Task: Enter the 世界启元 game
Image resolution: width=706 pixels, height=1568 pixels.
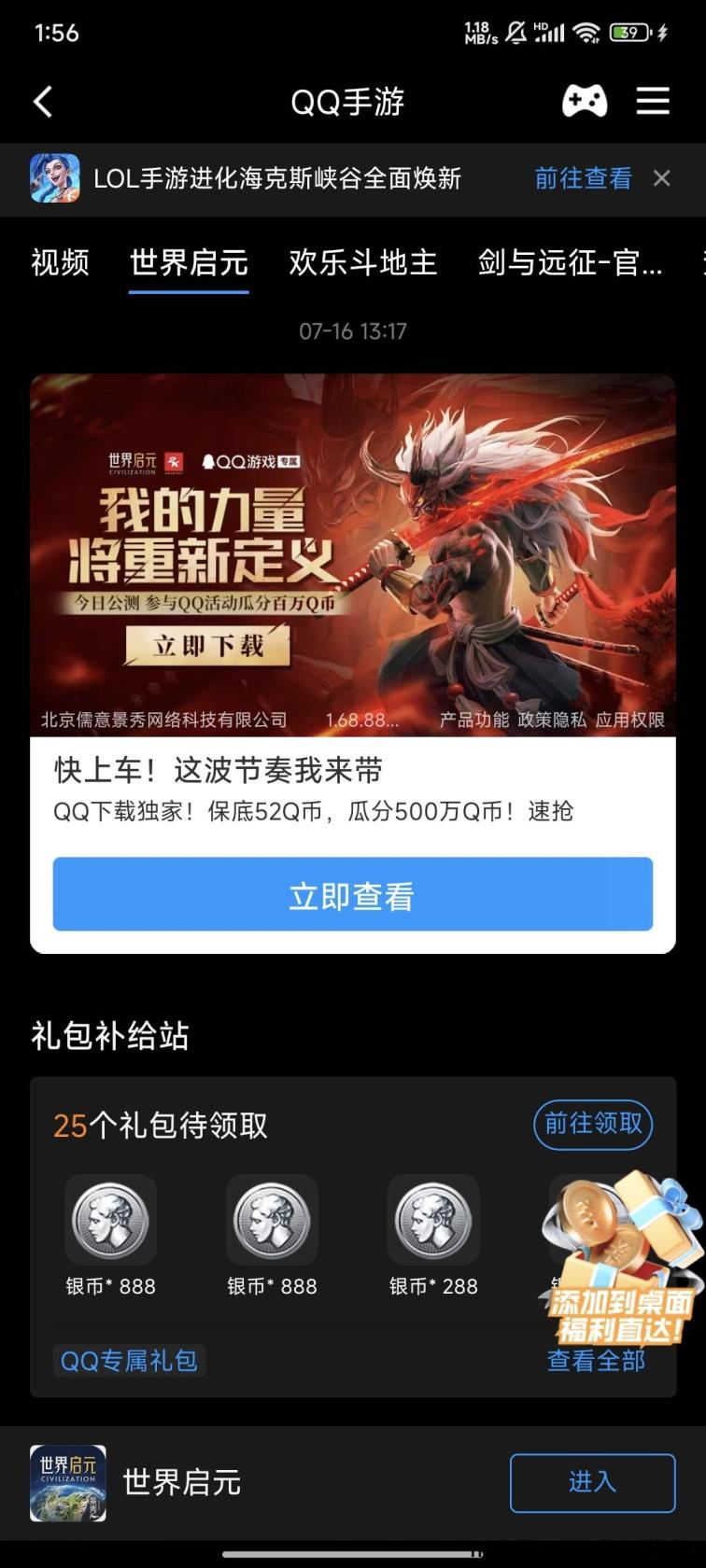Action: pos(592,1482)
